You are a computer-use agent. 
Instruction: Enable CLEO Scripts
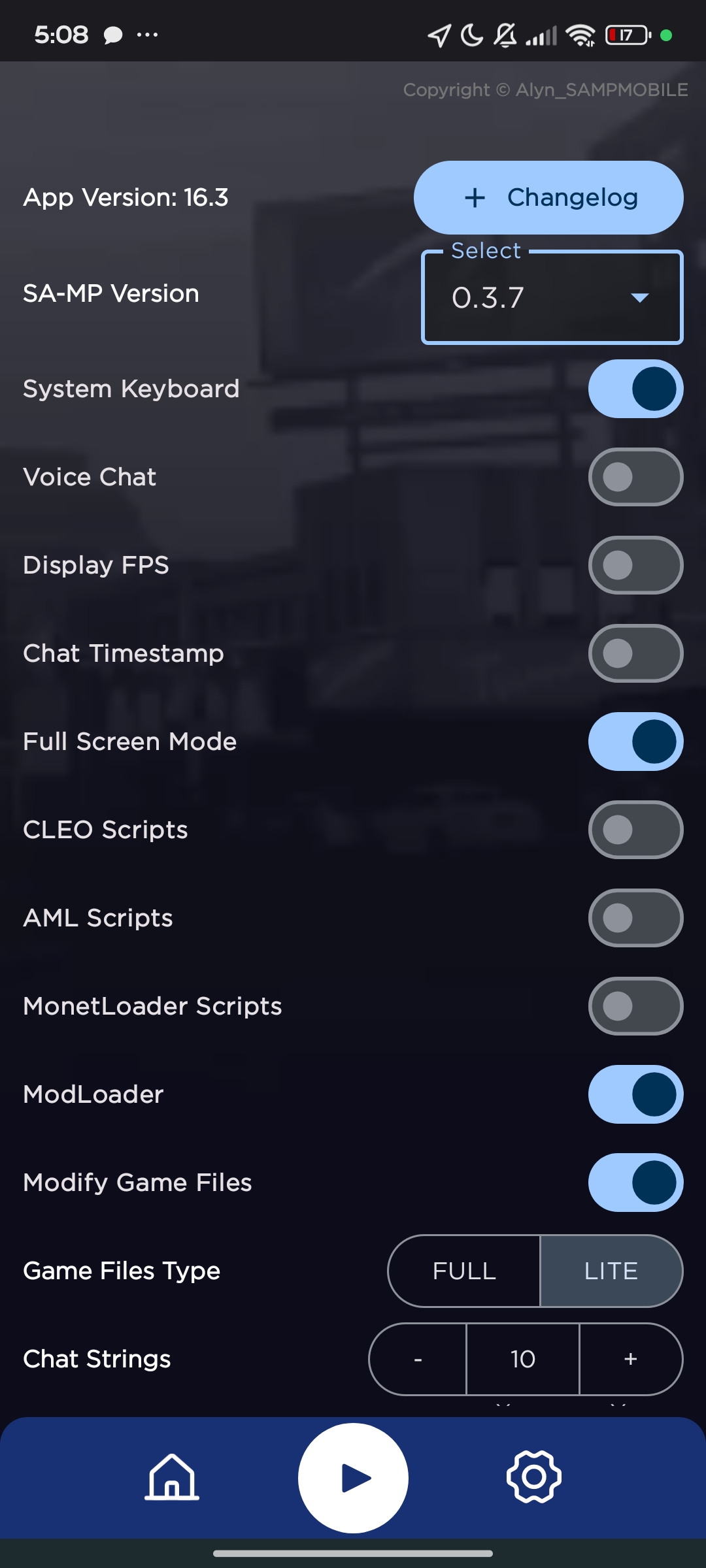click(x=635, y=830)
